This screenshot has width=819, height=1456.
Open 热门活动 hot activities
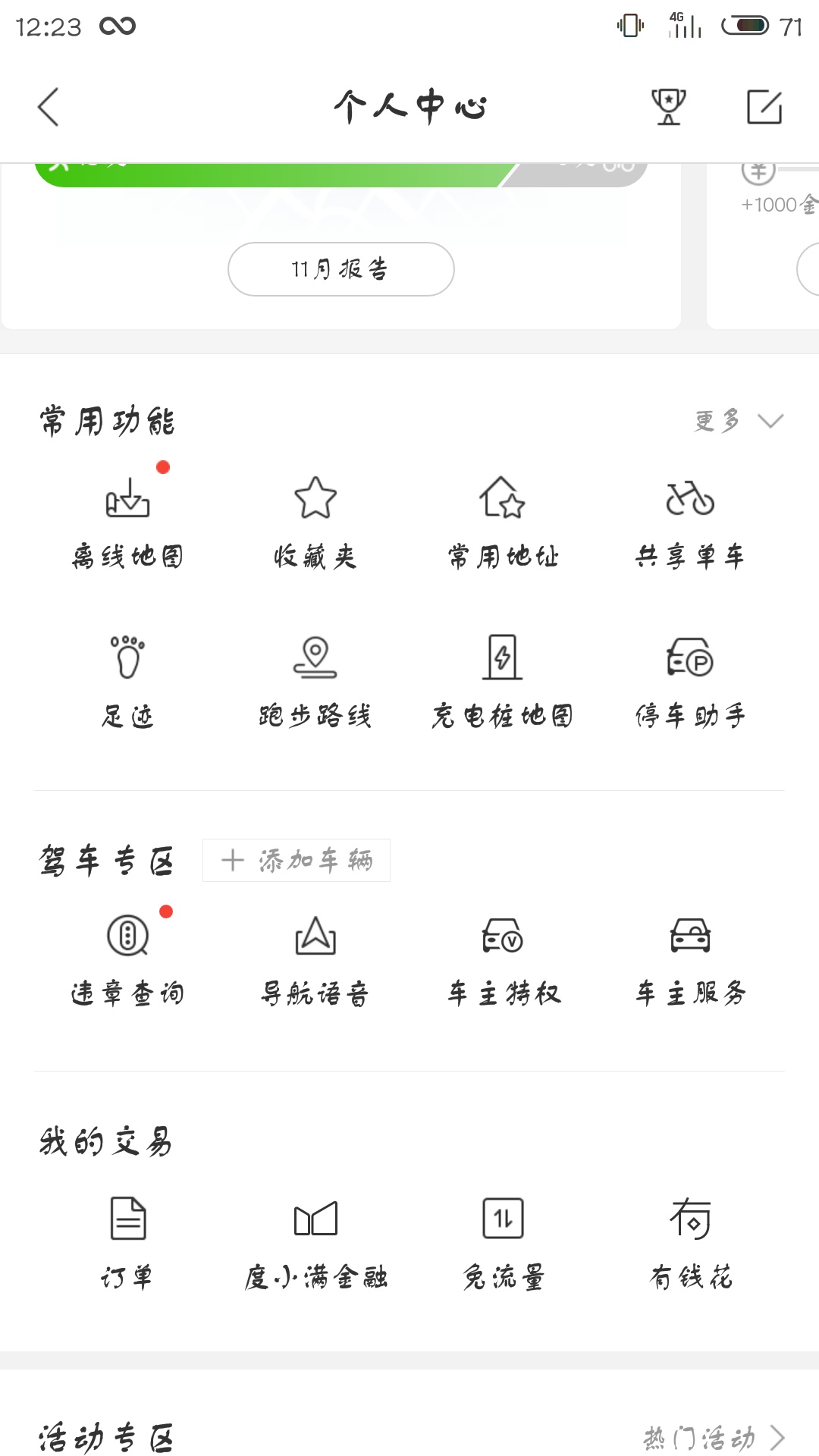coord(713,1437)
